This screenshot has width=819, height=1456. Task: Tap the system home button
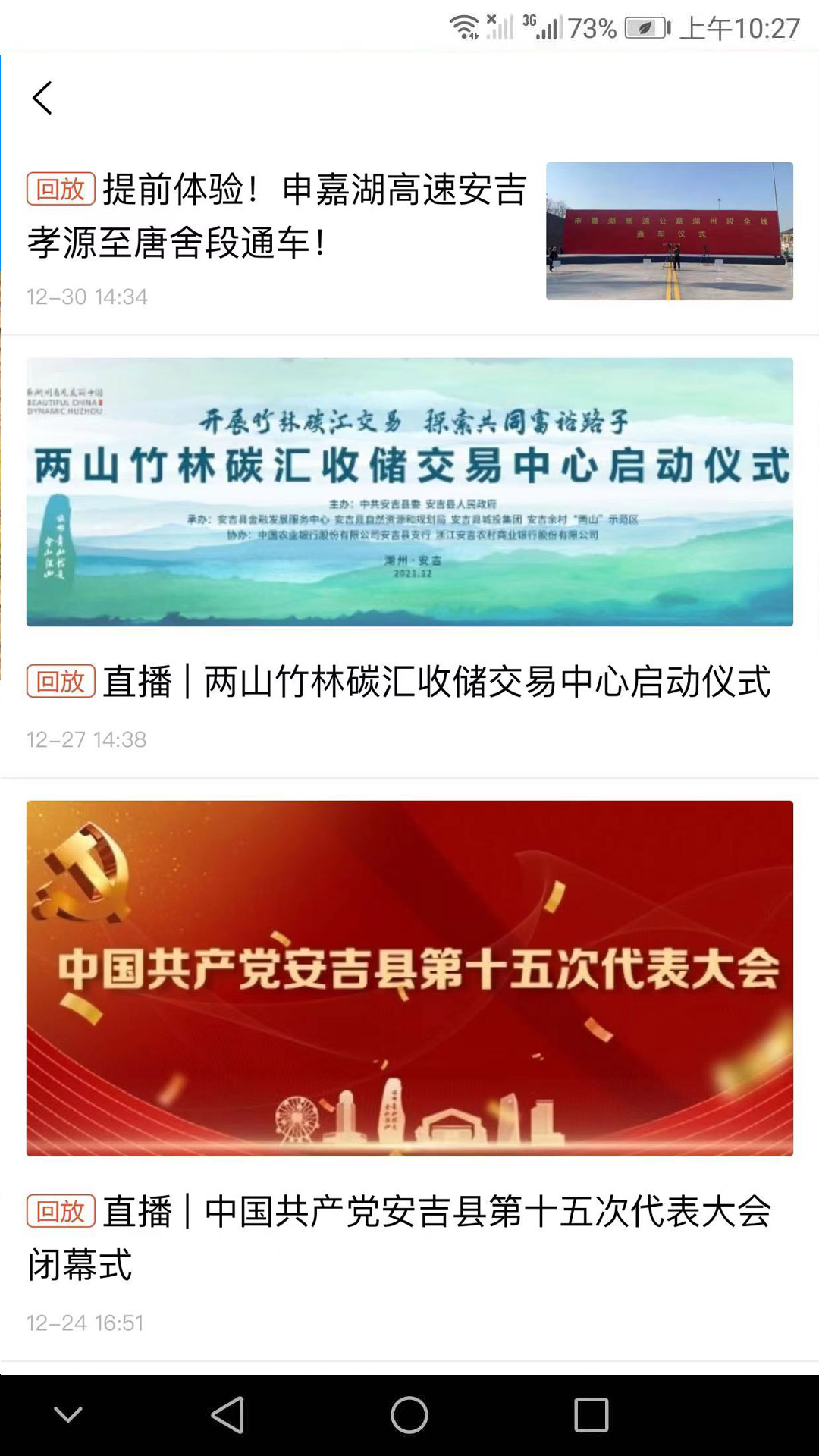(409, 1415)
